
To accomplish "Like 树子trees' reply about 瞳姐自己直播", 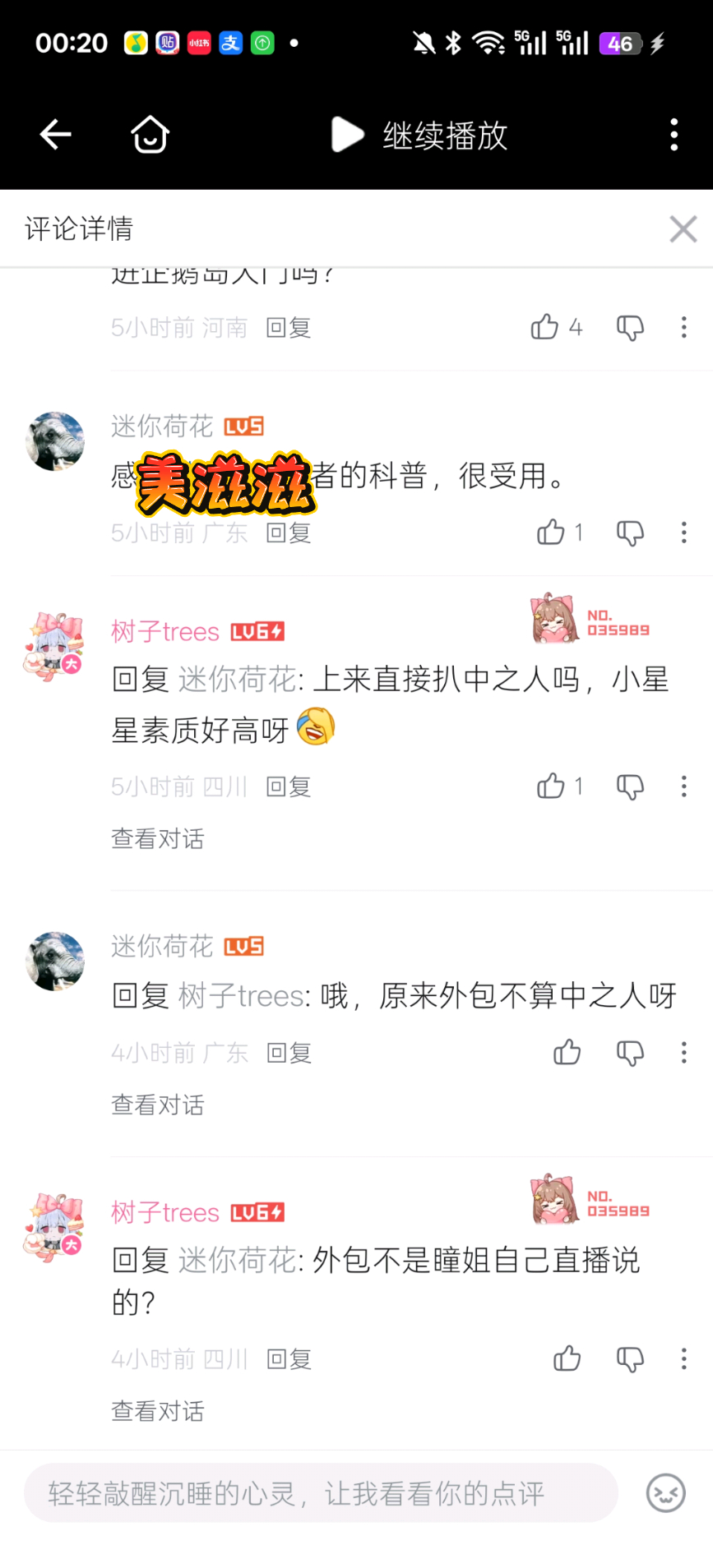I will point(567,1358).
